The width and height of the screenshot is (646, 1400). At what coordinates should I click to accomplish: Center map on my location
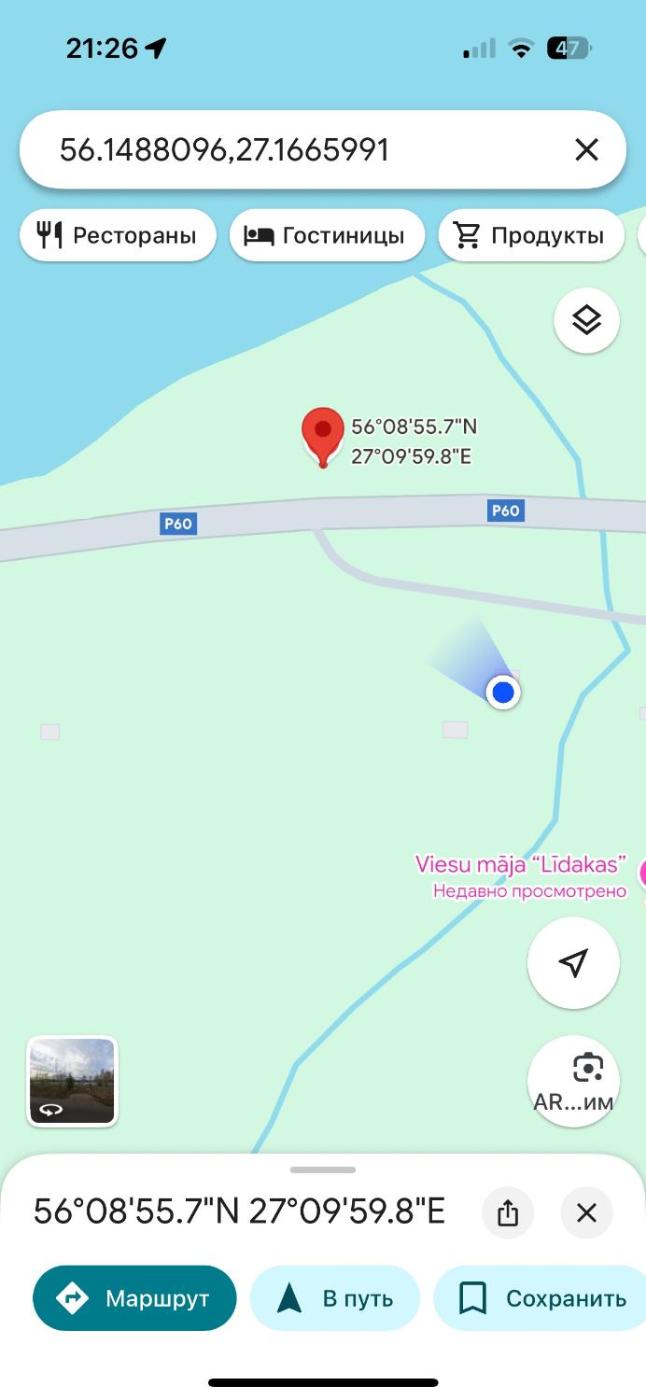pyautogui.click(x=573, y=962)
